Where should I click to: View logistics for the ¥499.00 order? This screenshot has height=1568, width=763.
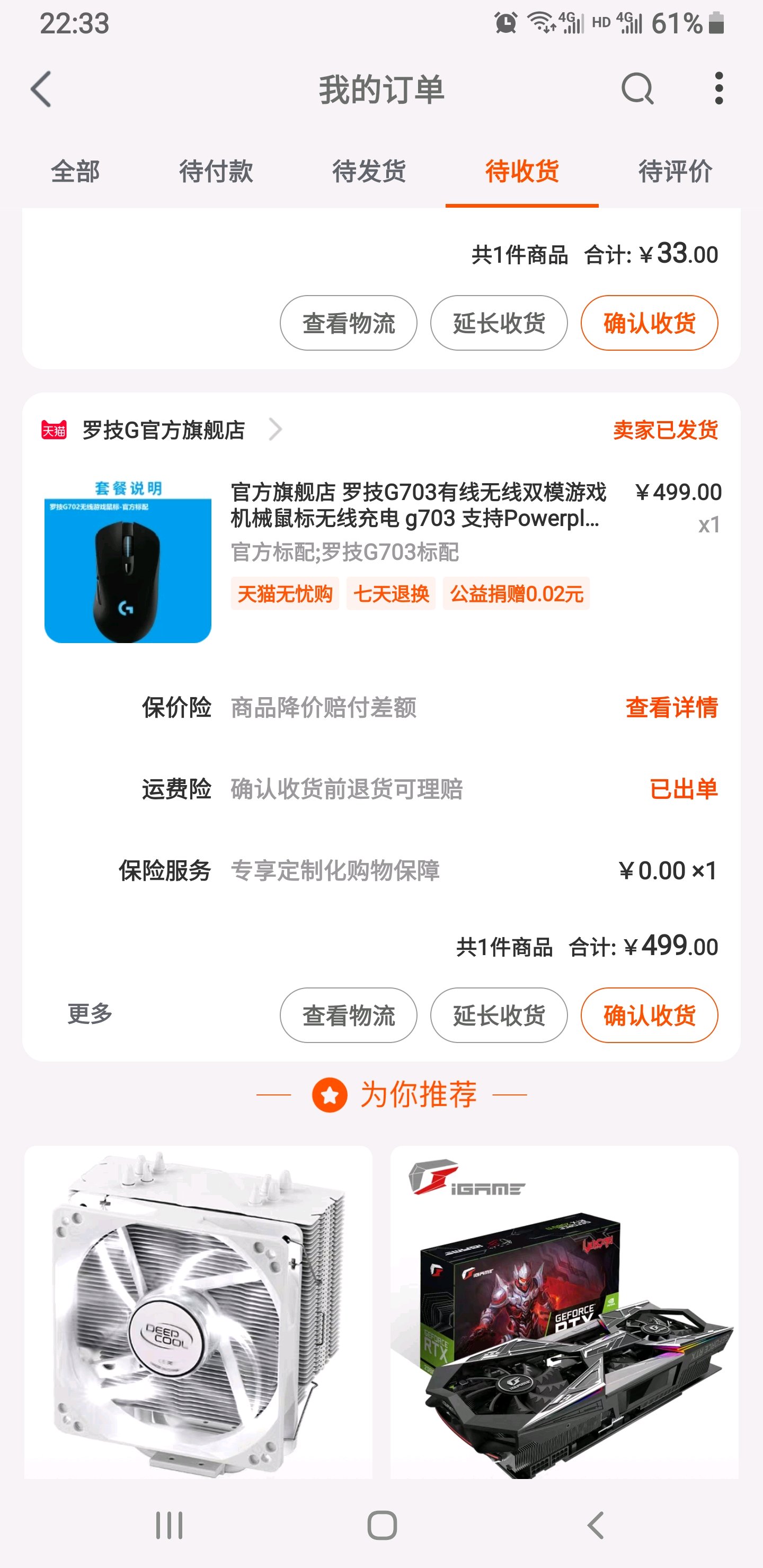click(x=348, y=1015)
